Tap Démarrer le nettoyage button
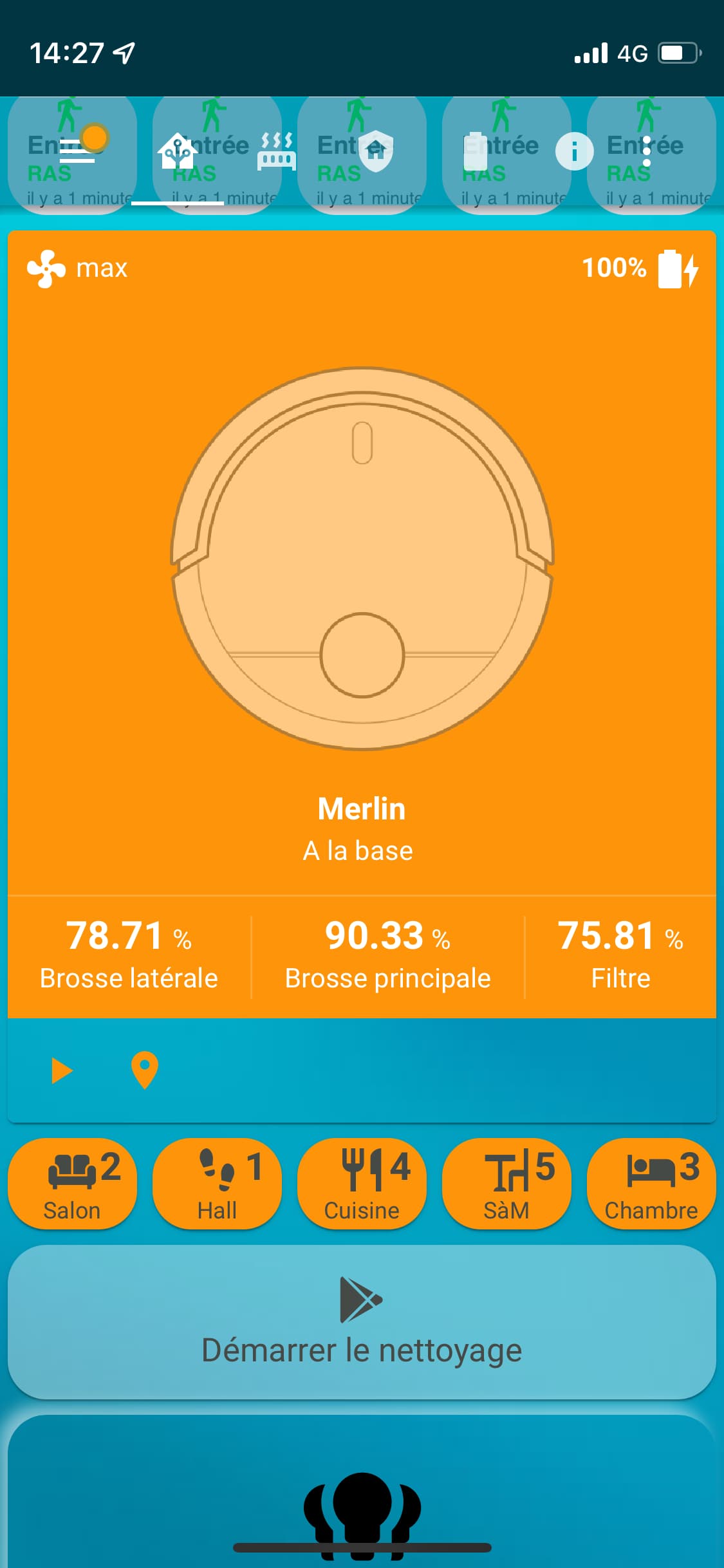 point(362,1321)
